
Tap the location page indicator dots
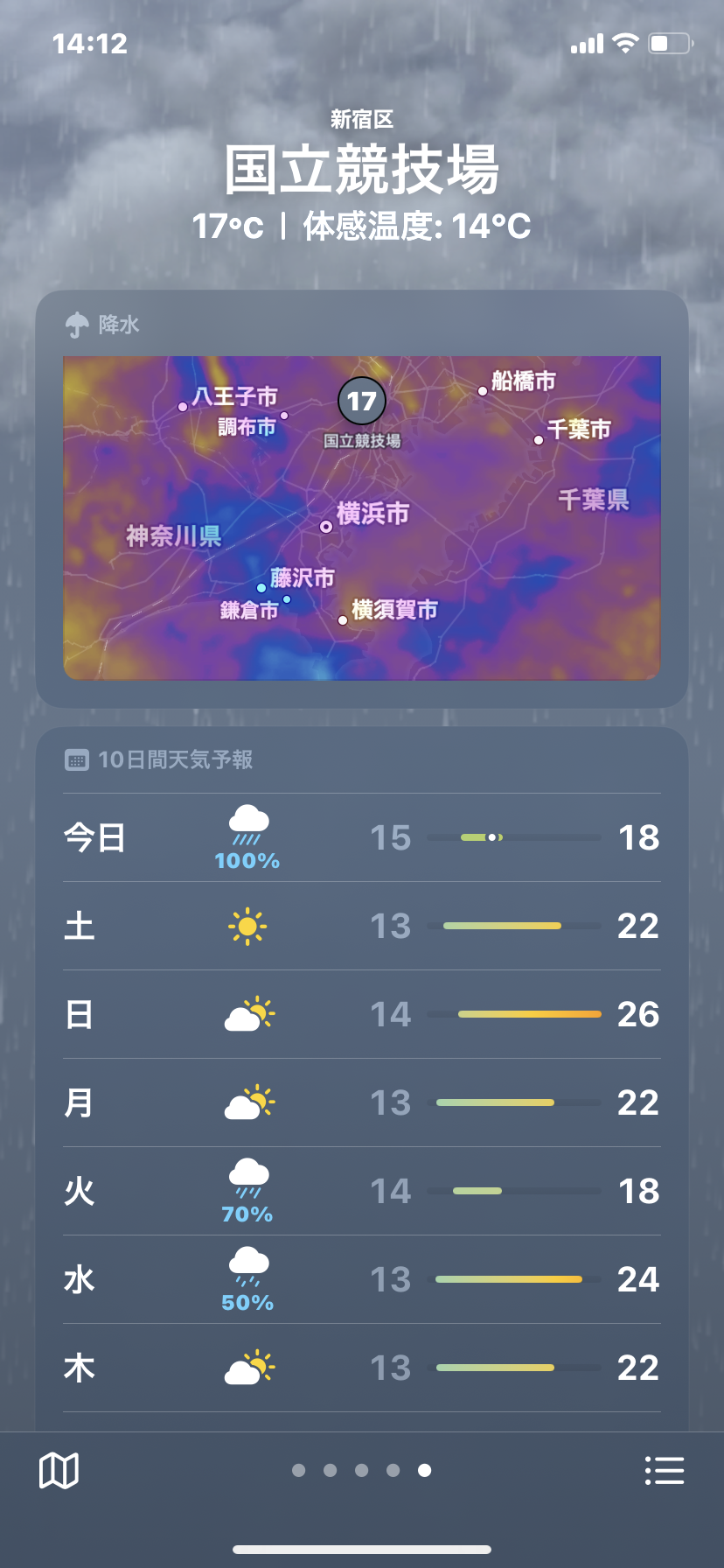pyautogui.click(x=361, y=1471)
